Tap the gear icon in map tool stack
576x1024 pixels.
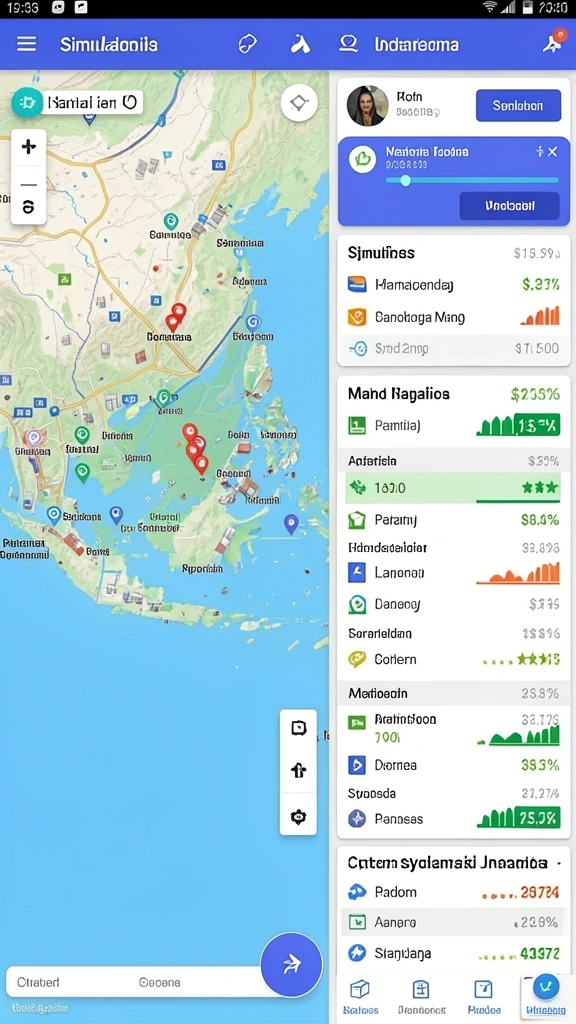pyautogui.click(x=298, y=816)
